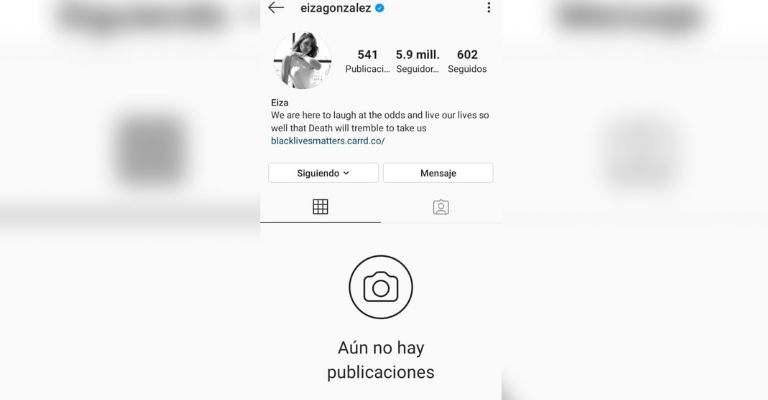Viewport: 768px width, 400px height.
Task: Tap the Mensaje button
Action: tap(438, 173)
